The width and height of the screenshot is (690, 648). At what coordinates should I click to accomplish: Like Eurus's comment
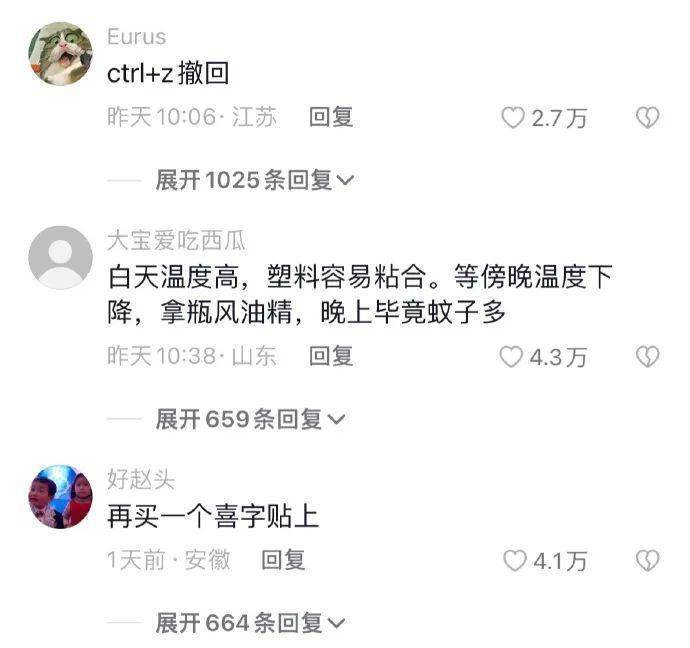[x=513, y=118]
